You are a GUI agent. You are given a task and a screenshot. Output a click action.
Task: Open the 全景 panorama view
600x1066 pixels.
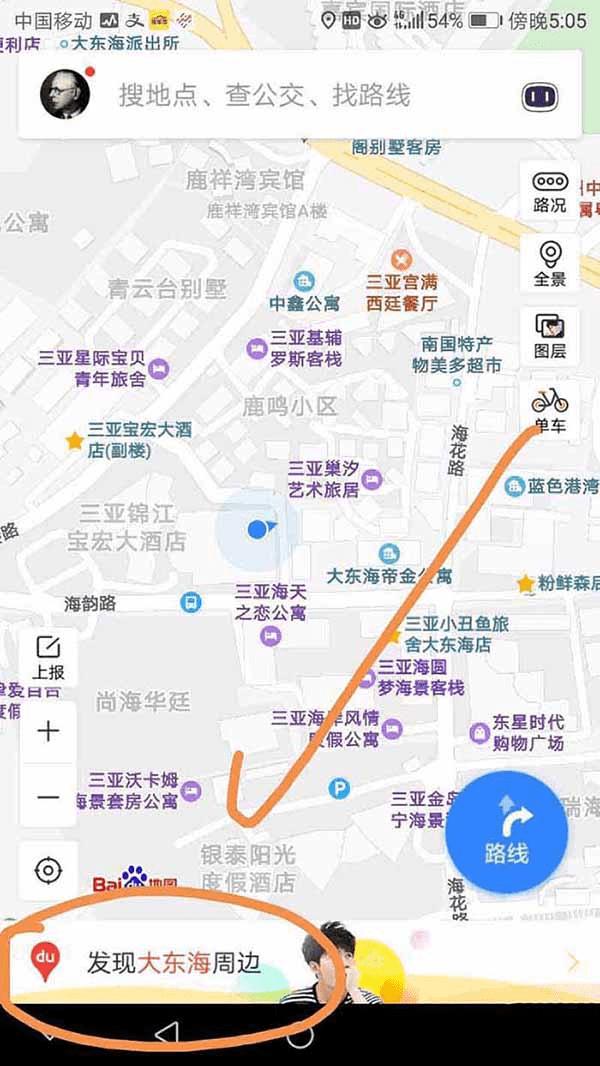tap(549, 263)
